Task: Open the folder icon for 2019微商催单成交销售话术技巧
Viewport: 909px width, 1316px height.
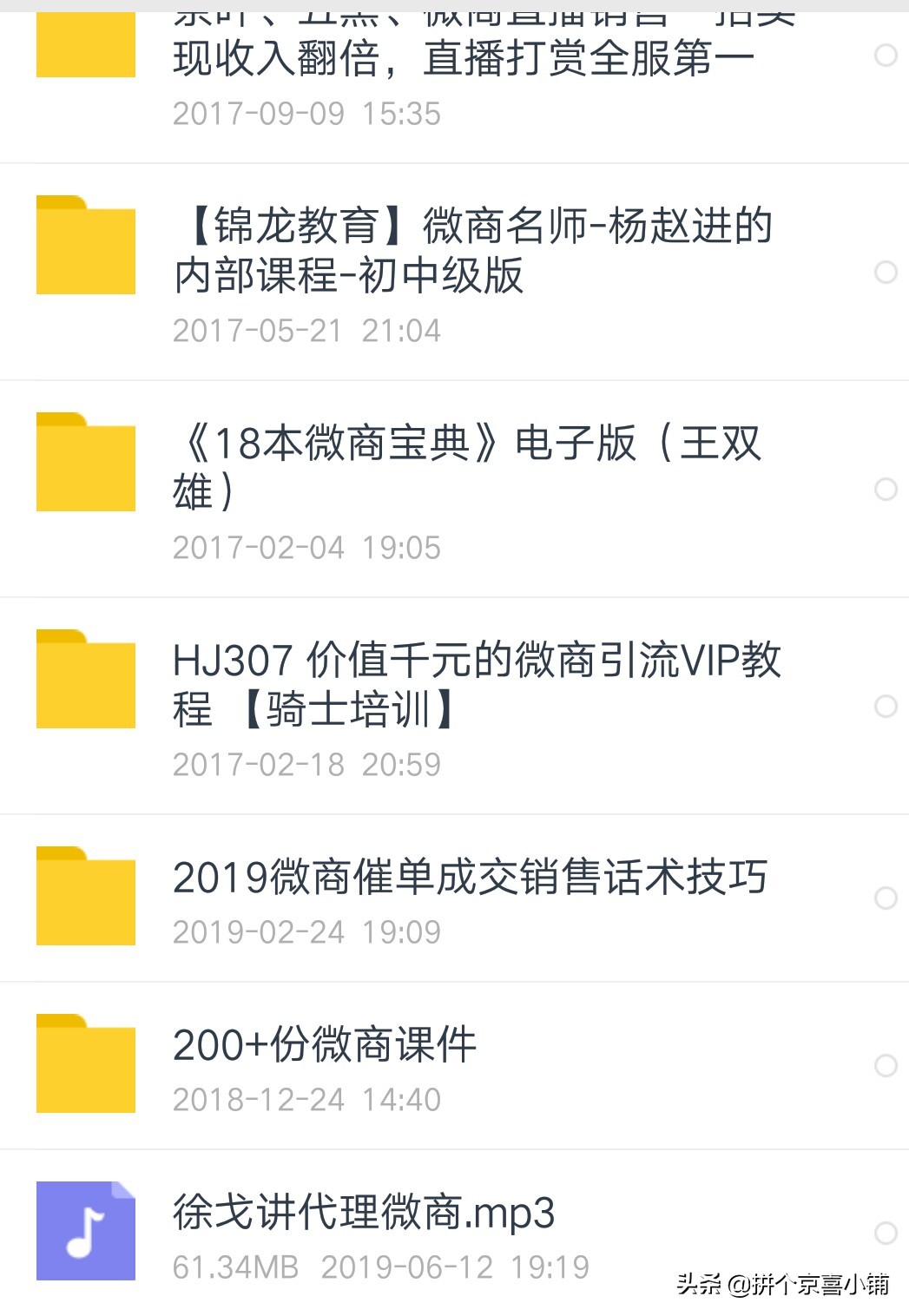Action: [x=84, y=896]
